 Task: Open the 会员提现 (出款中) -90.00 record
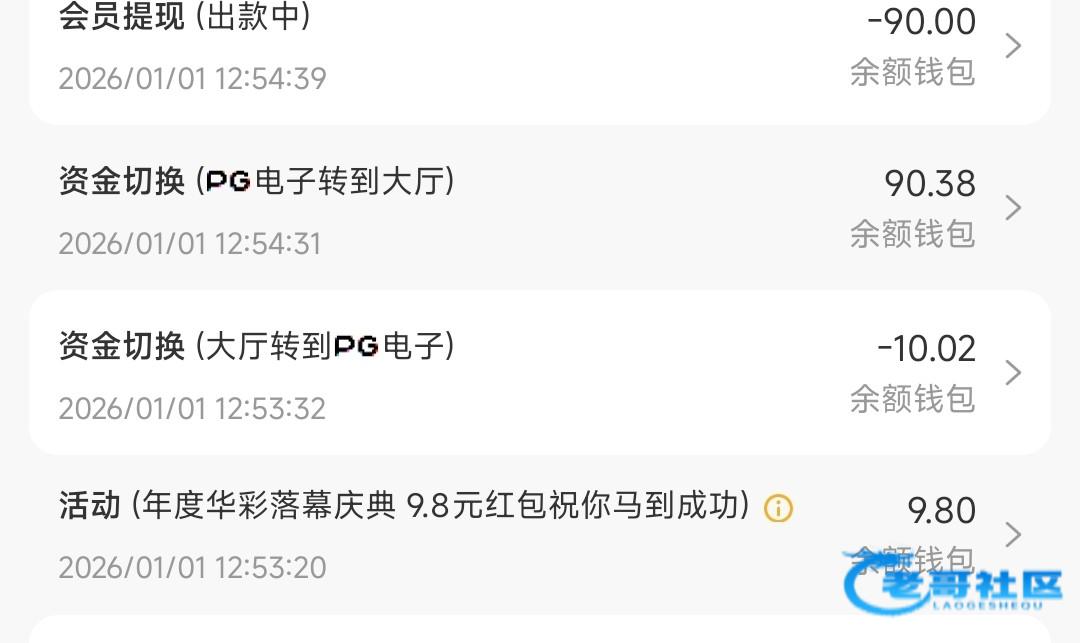click(x=540, y=46)
